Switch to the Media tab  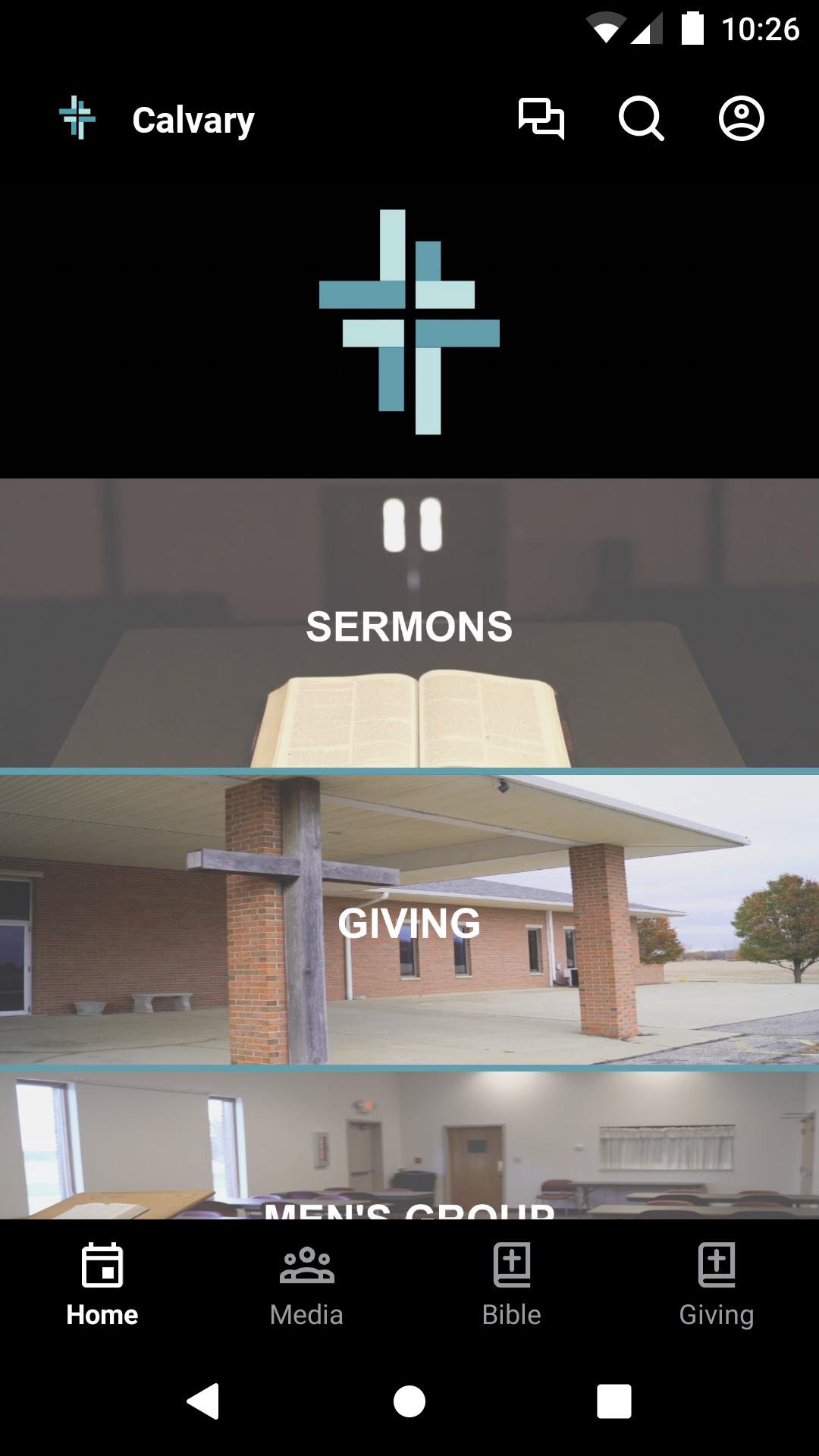pyautogui.click(x=307, y=1283)
